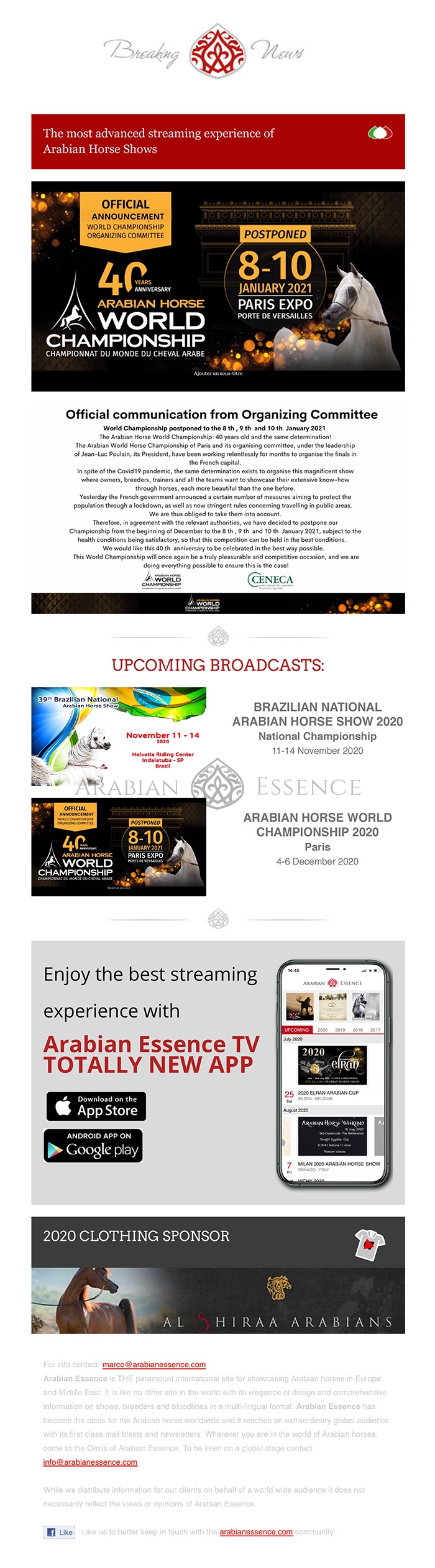The width and height of the screenshot is (435, 1568).
Task: Tap the Facebook Like button
Action: 60,1532
